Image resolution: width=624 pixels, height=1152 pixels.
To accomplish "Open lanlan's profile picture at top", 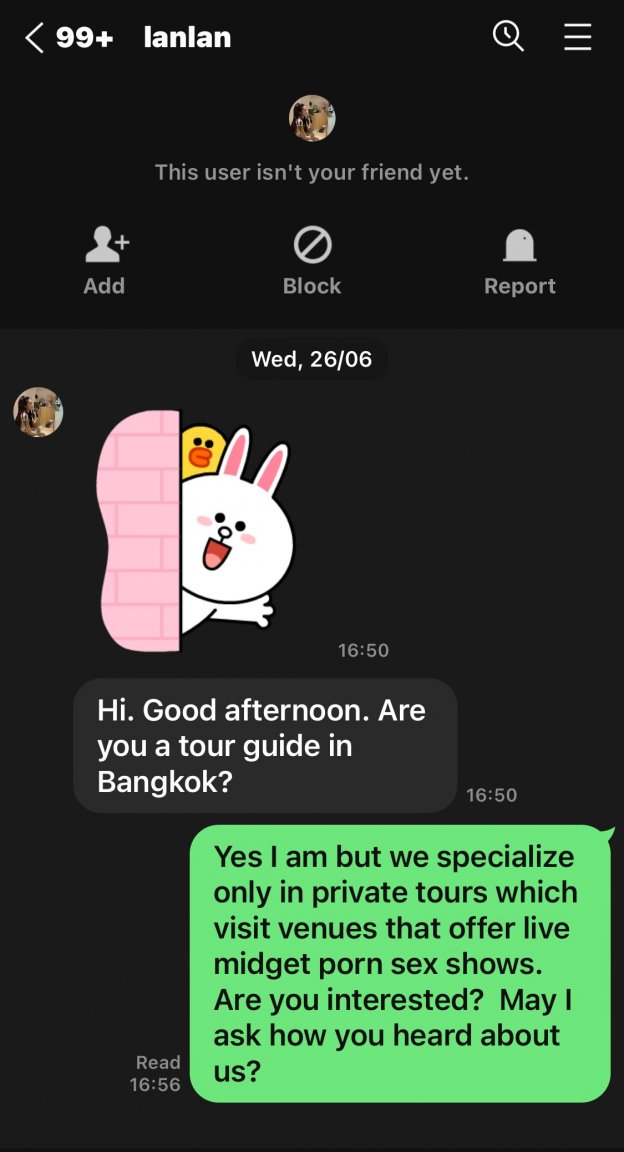I will pyautogui.click(x=312, y=119).
